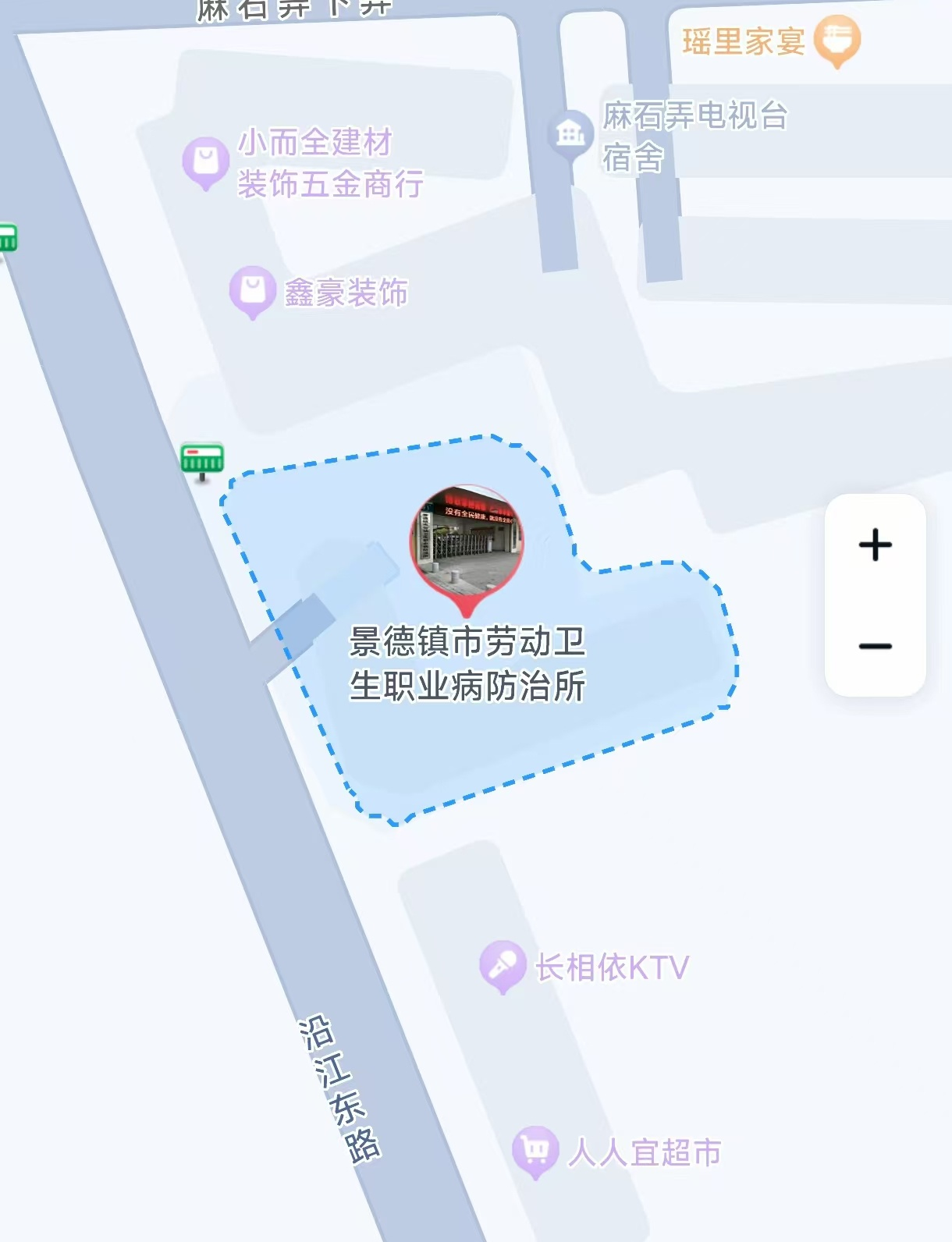The height and width of the screenshot is (1242, 952).
Task: Zoom in on the map
Action: 875,545
